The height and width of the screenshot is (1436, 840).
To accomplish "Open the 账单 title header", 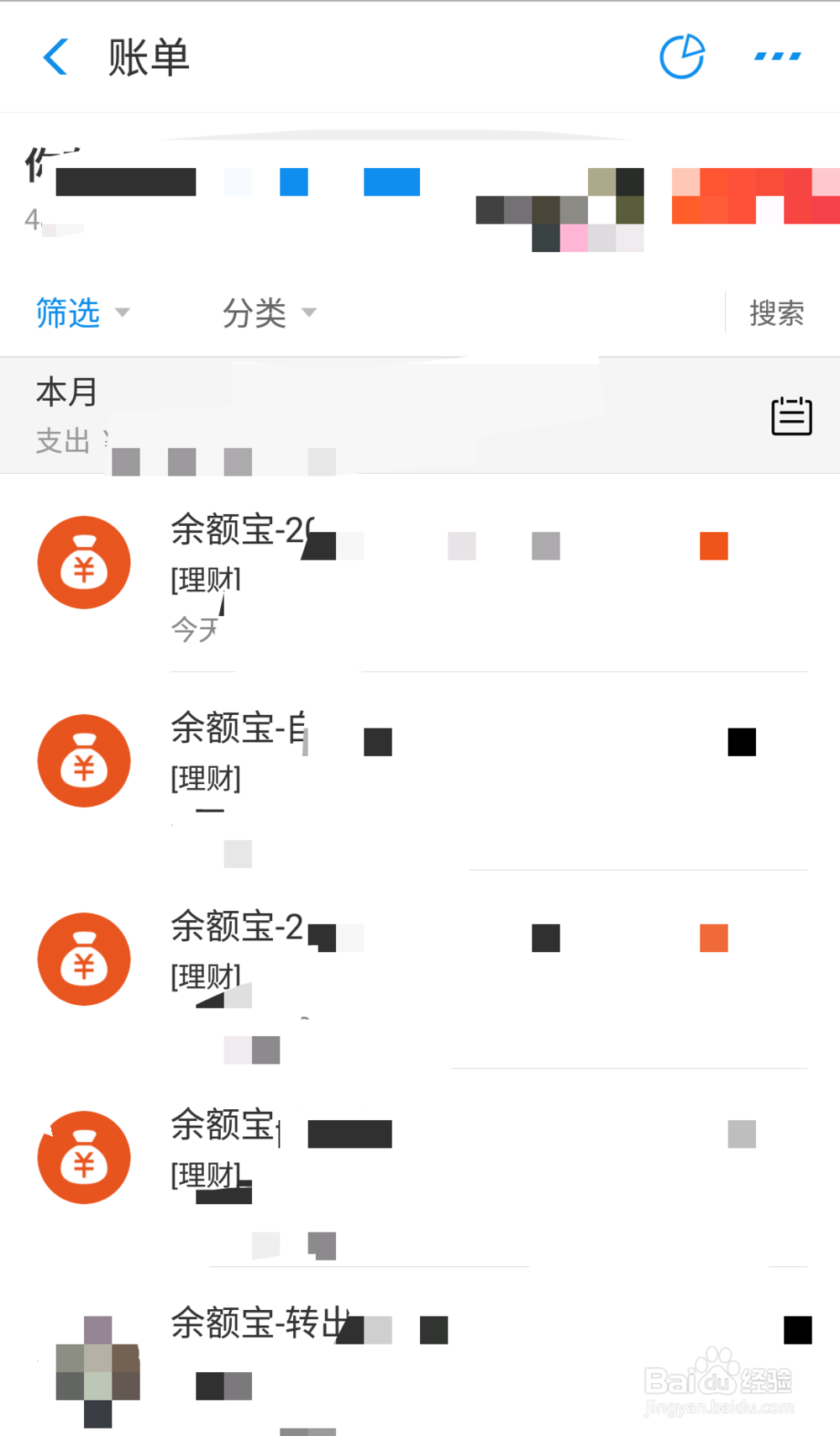I will [148, 56].
